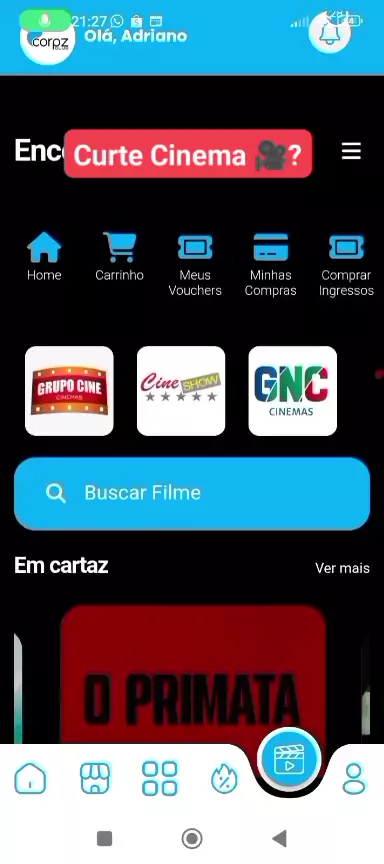
Task: Open the categories grid tab
Action: pos(160,778)
